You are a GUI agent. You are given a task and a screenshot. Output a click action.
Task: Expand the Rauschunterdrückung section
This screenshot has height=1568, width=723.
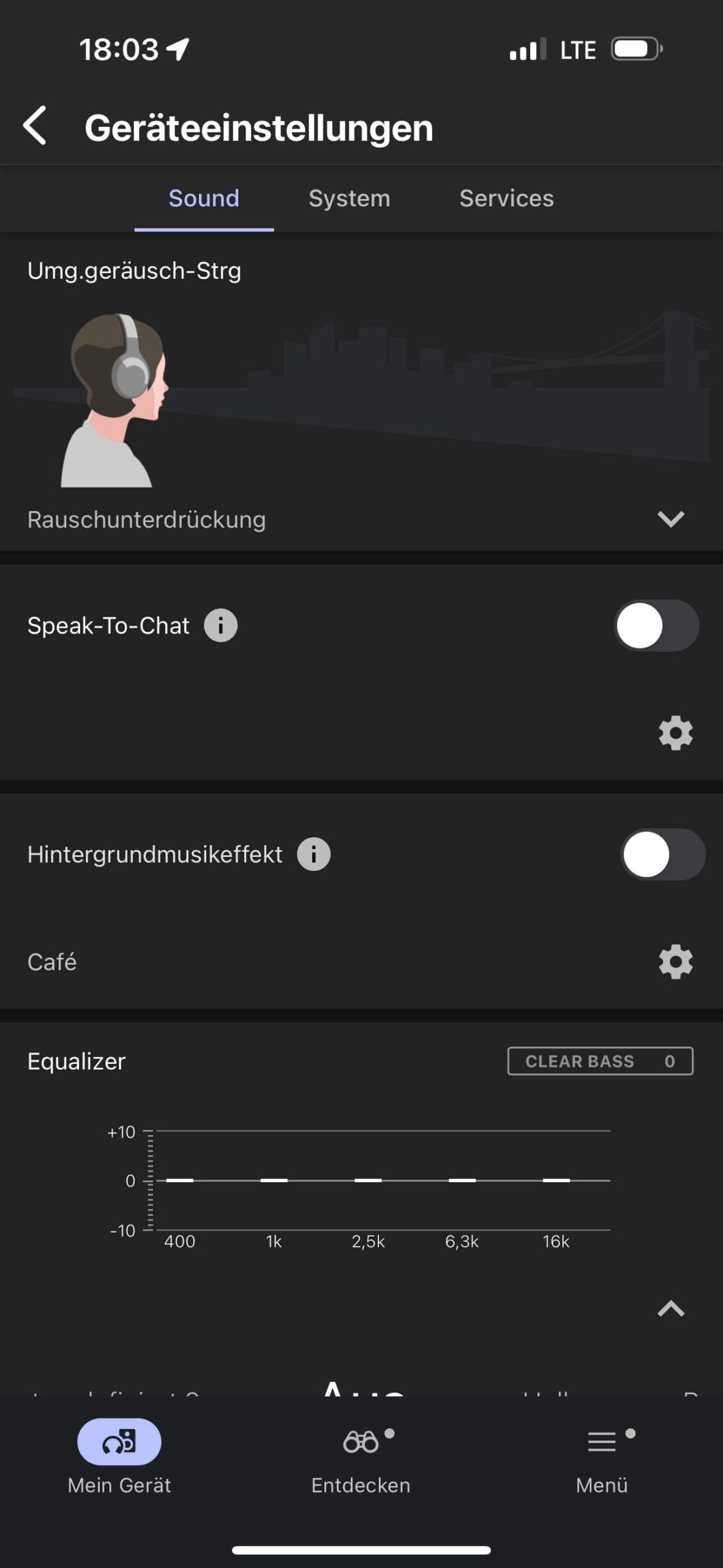click(670, 519)
